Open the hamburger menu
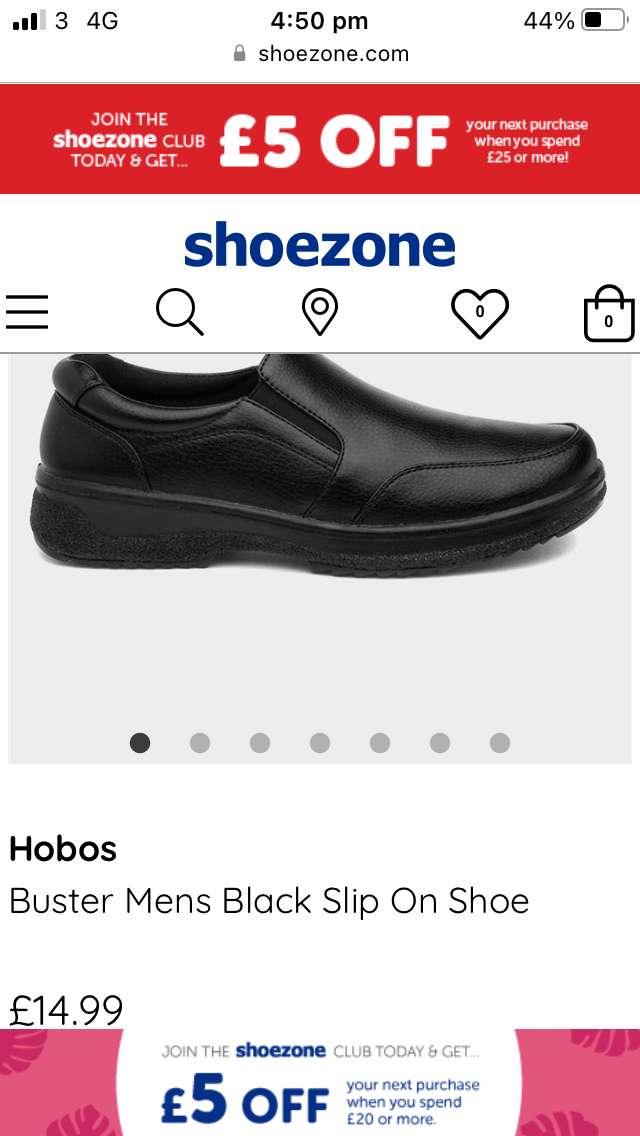The image size is (640, 1136). [27, 312]
